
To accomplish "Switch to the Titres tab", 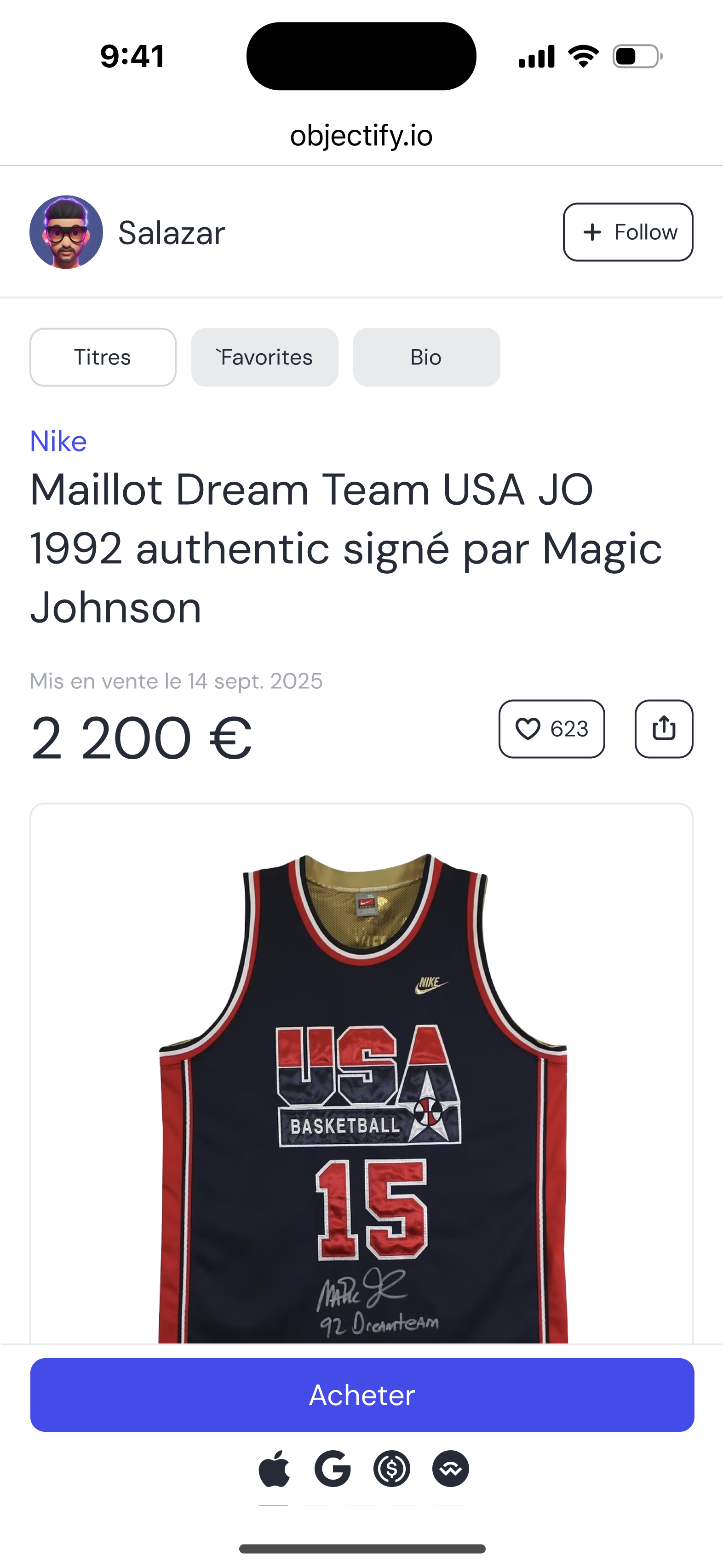I will (x=103, y=357).
